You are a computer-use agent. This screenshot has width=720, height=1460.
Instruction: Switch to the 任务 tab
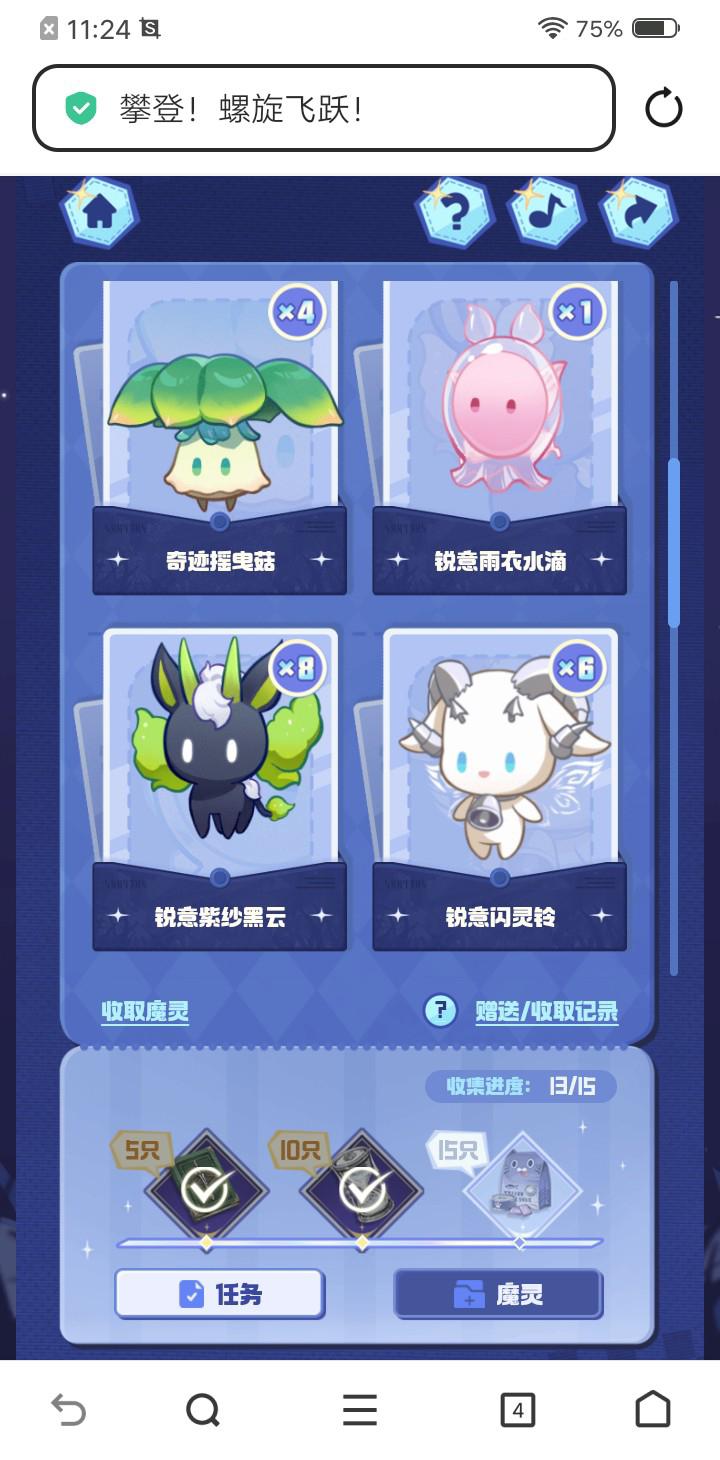coord(219,1295)
